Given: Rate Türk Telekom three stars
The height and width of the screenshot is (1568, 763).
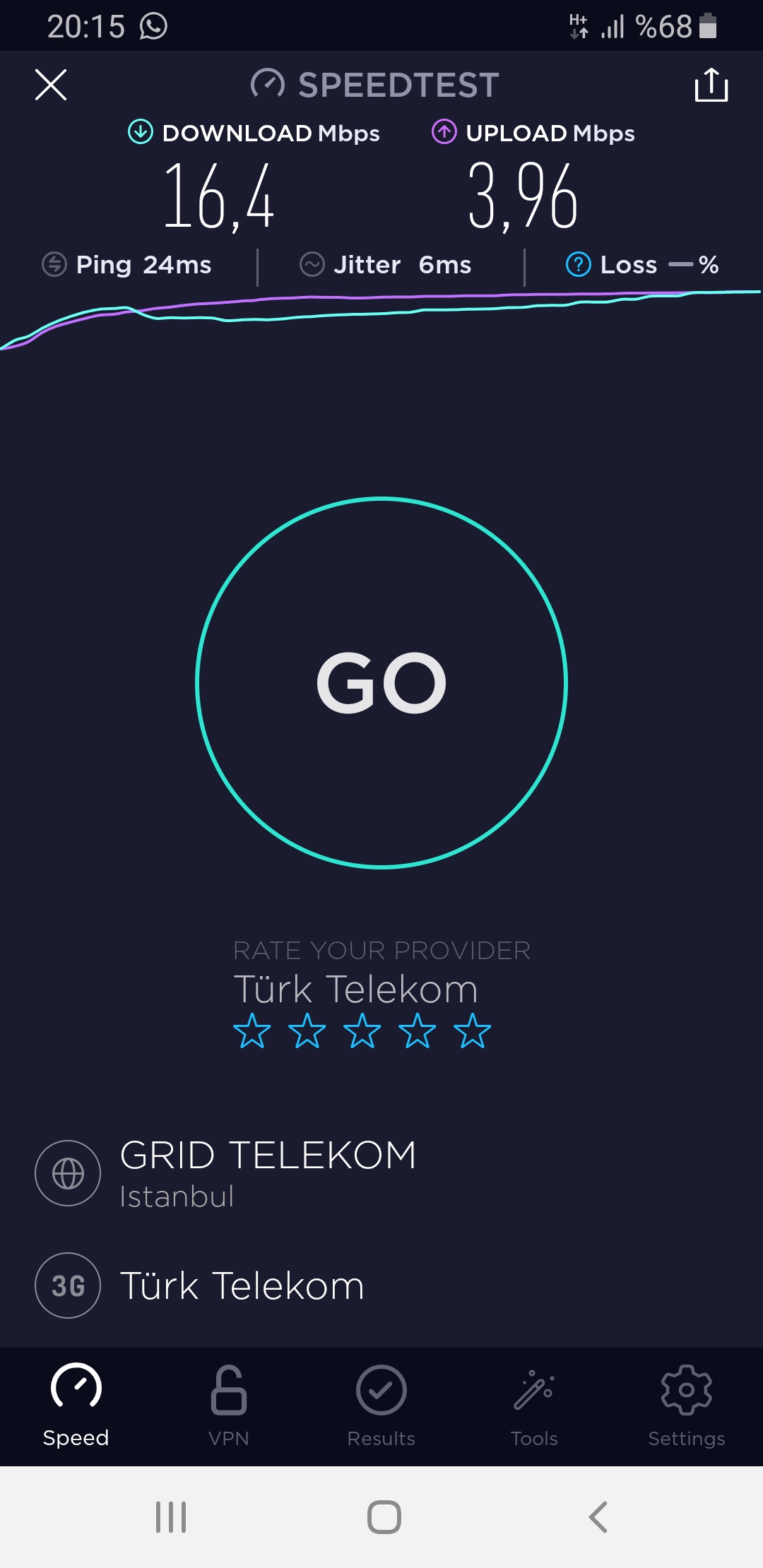Looking at the screenshot, I should click(362, 1031).
